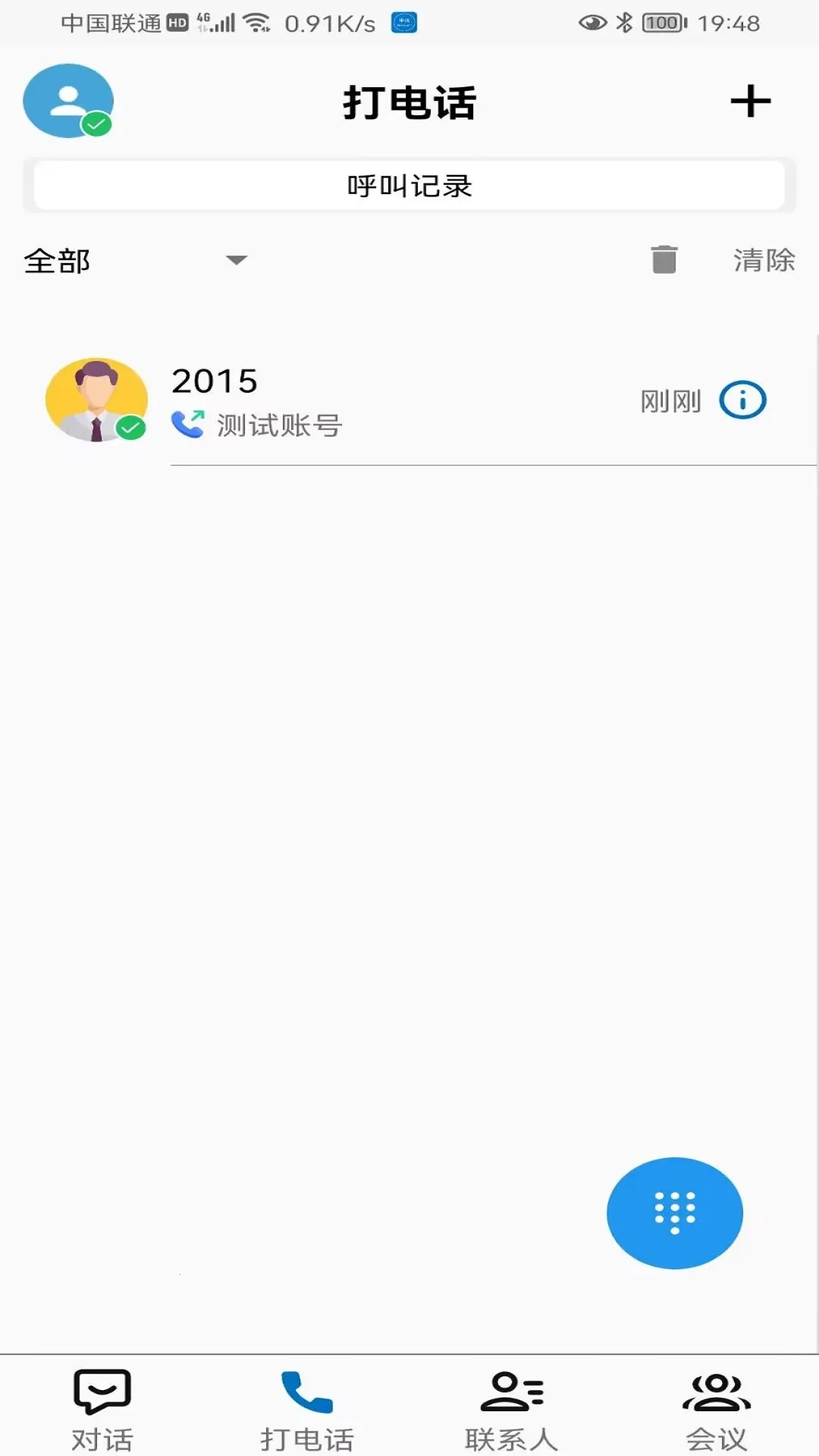Screen dimensions: 819x1456
Task: Open your profile avatar
Action: (x=67, y=100)
